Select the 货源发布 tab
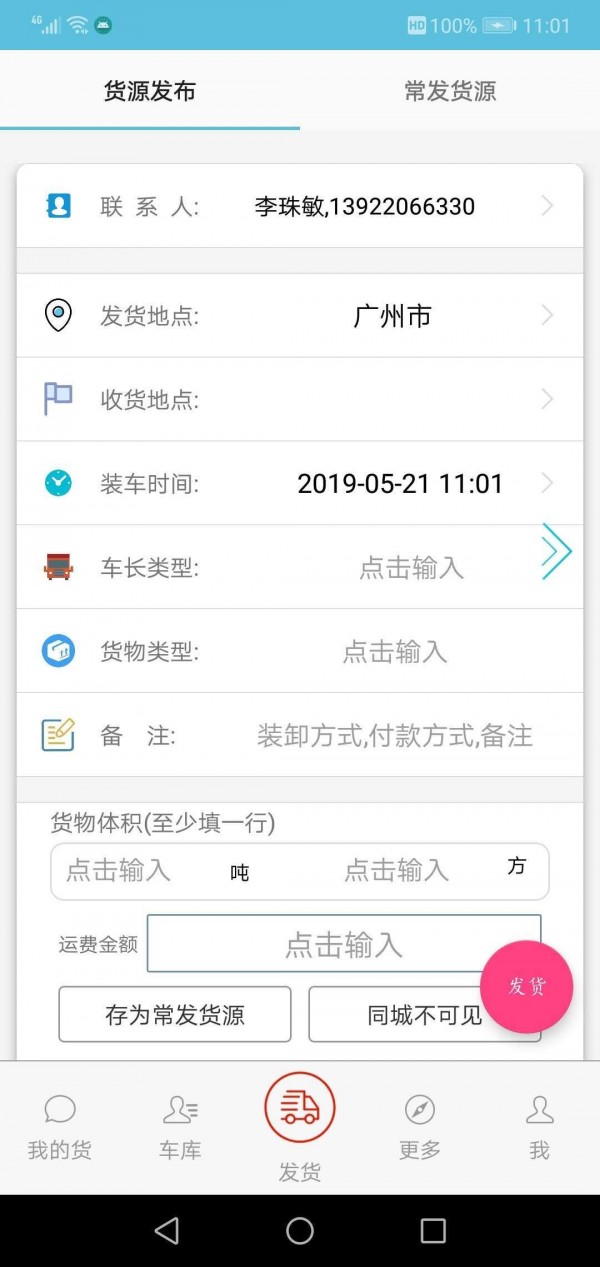The width and height of the screenshot is (600, 1267). pos(150,91)
